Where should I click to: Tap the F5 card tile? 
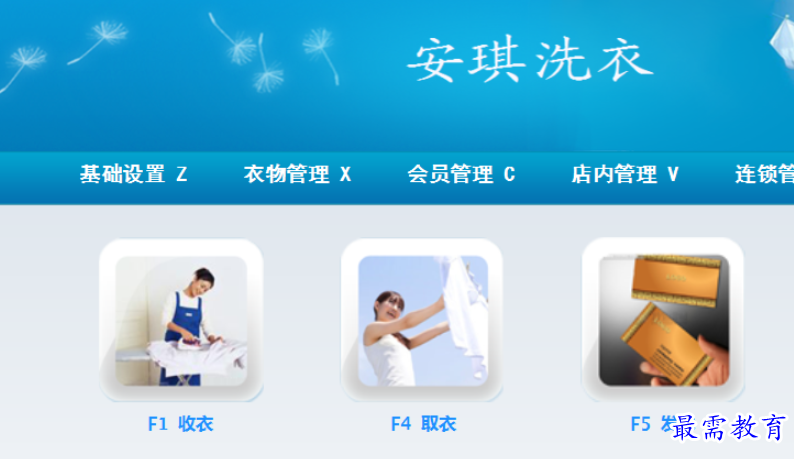coord(664,321)
